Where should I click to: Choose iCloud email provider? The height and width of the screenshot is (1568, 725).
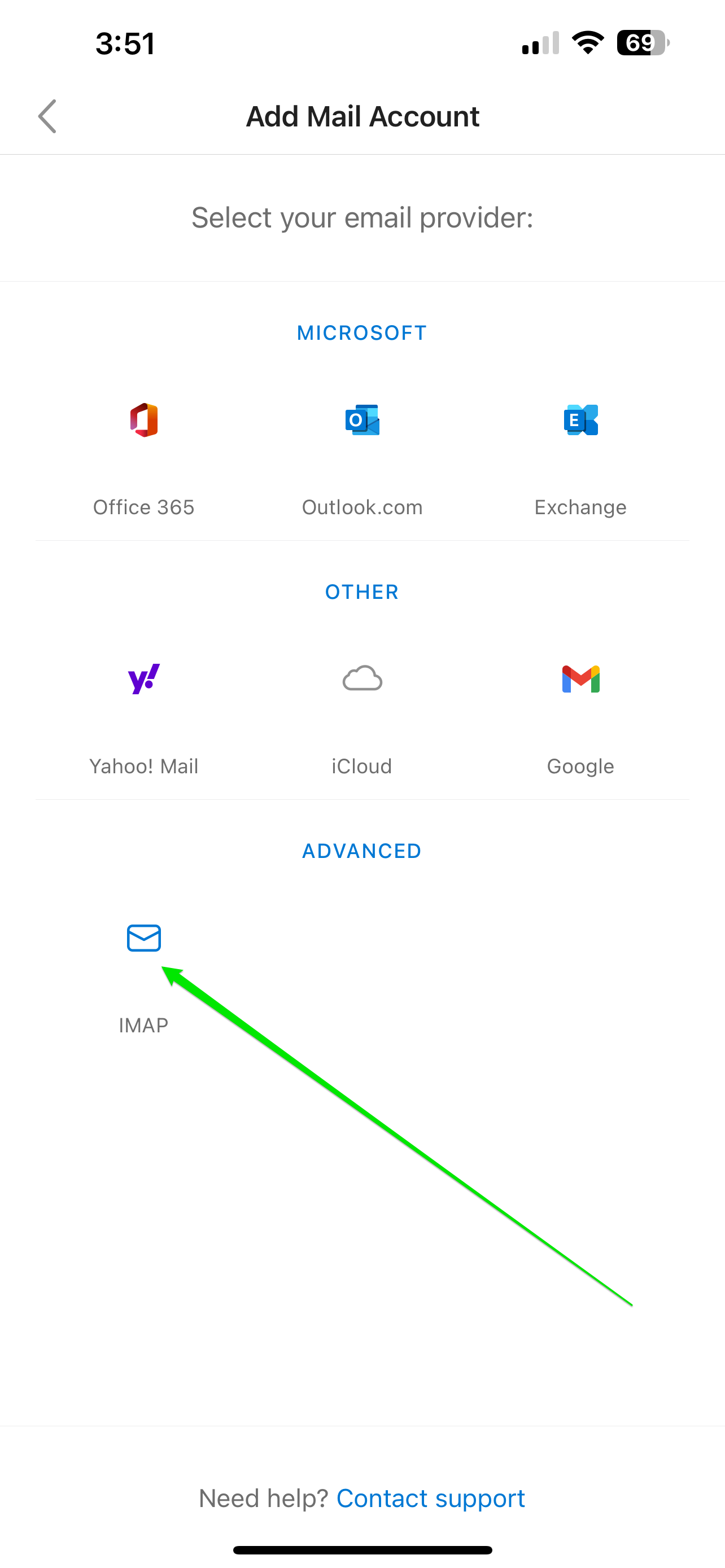[x=362, y=712]
